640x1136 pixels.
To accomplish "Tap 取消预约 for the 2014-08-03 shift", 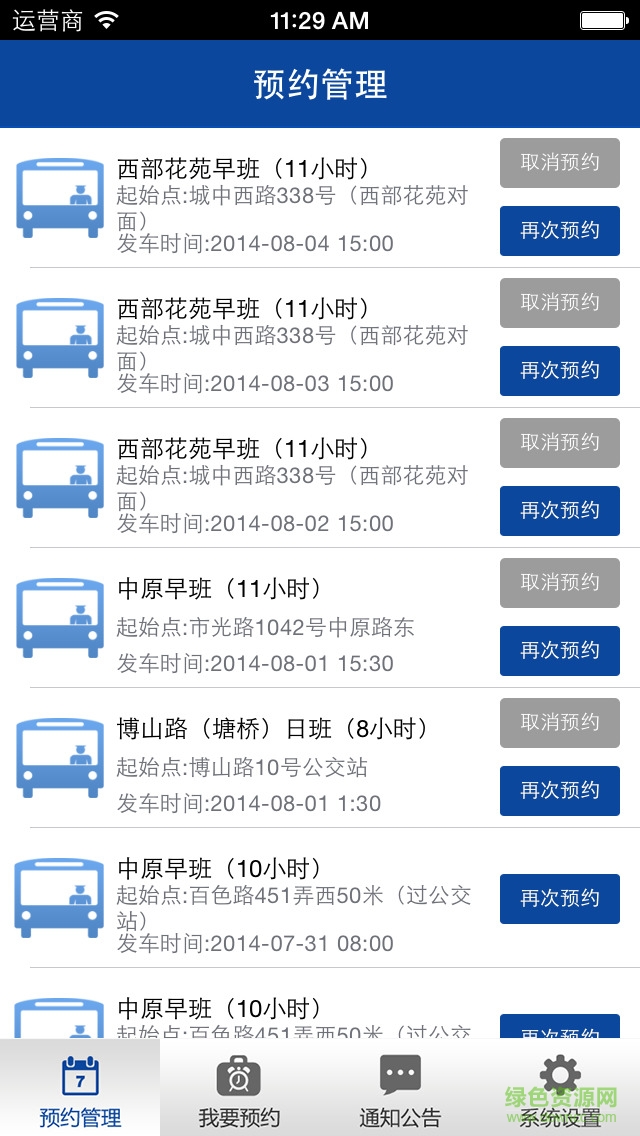I will pyautogui.click(x=560, y=303).
